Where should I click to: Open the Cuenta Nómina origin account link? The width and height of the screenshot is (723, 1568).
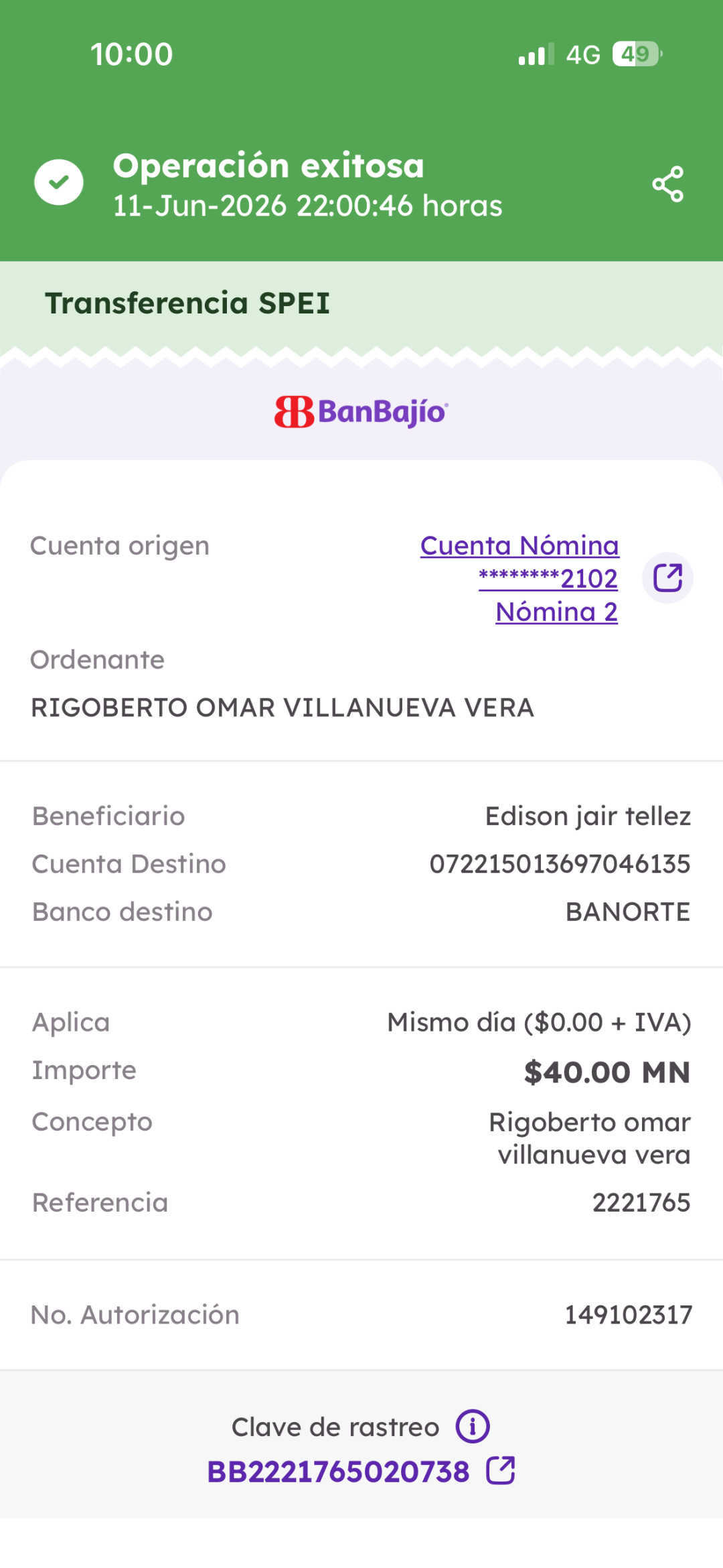click(519, 579)
